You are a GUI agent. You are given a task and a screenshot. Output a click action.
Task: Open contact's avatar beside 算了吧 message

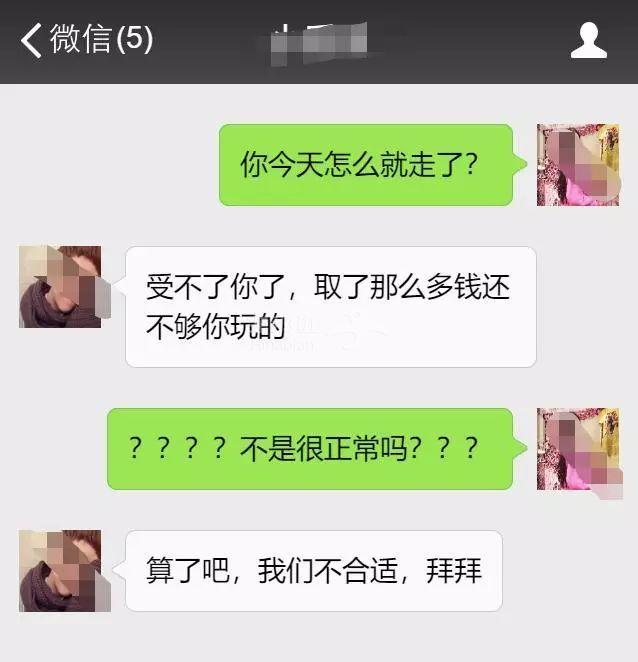[x=60, y=571]
